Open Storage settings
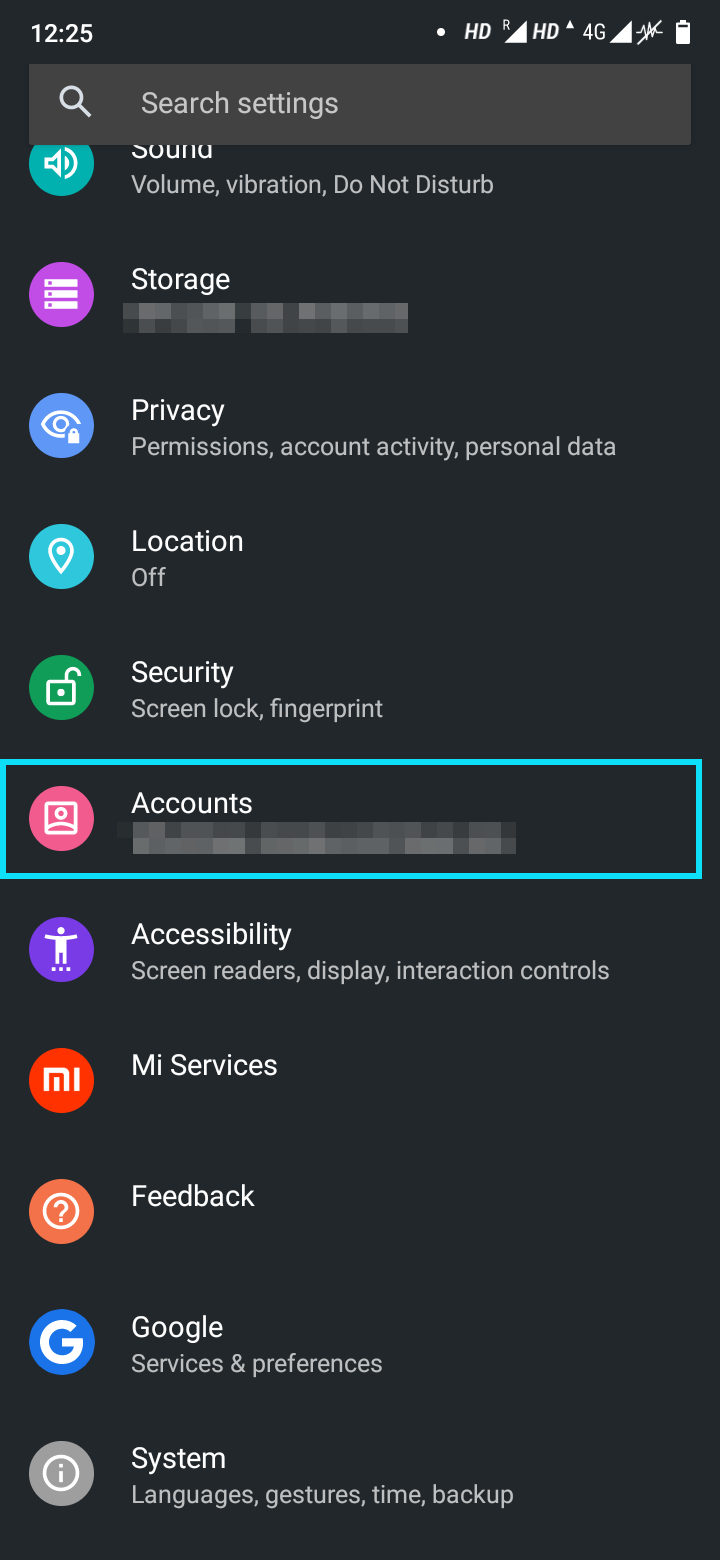This screenshot has height=1560, width=720. 360,295
